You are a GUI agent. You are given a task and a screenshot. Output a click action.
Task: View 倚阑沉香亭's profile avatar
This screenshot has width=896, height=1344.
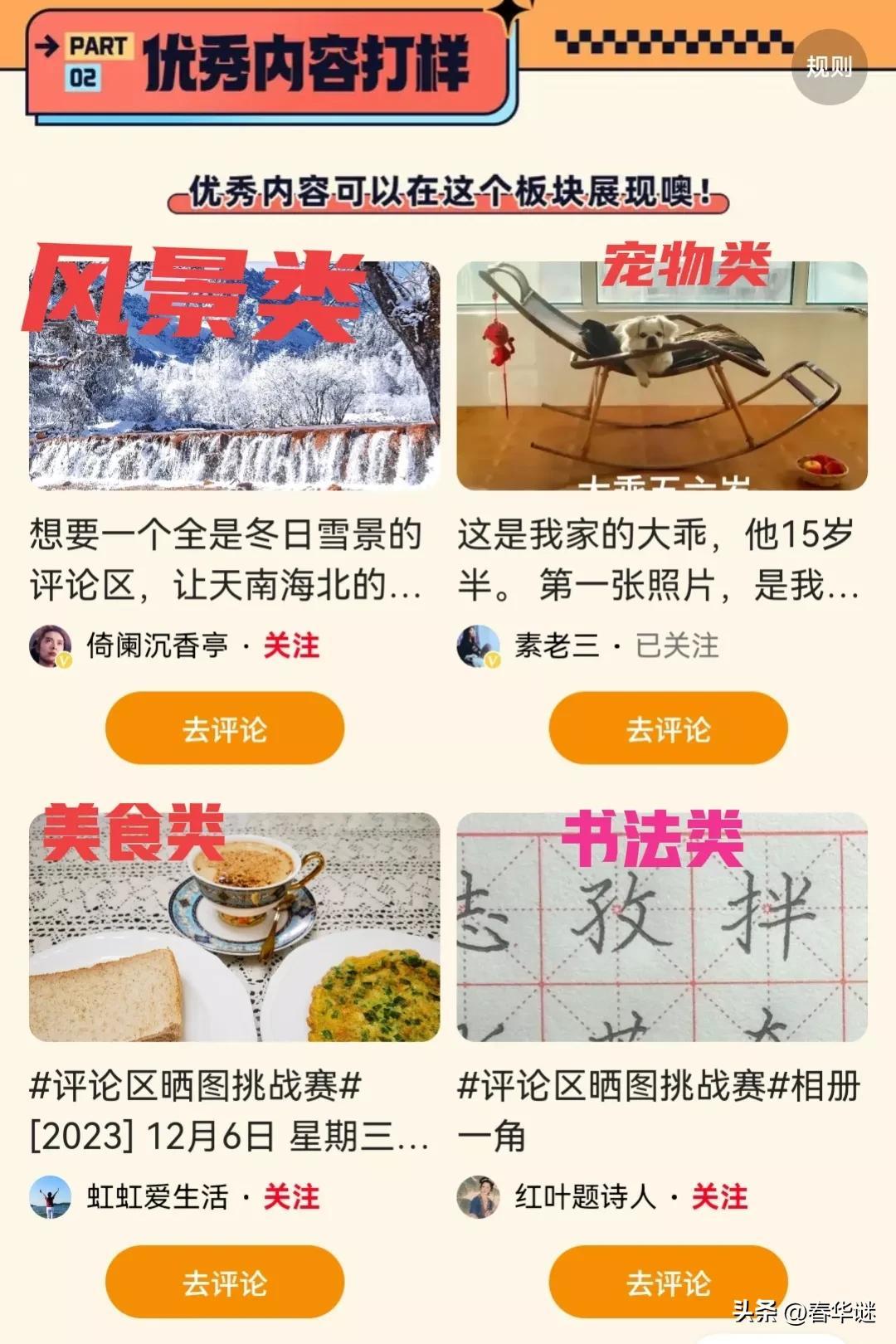pos(50,645)
